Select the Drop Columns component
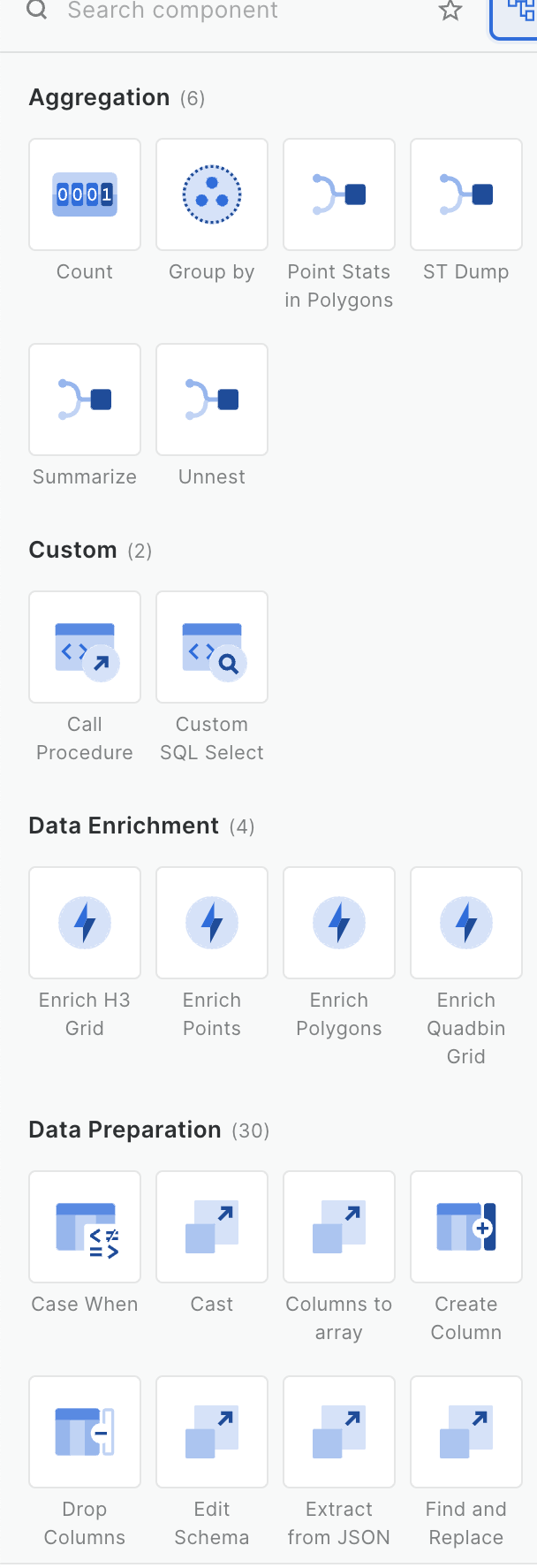Image resolution: width=537 pixels, height=1568 pixels. 85,1432
